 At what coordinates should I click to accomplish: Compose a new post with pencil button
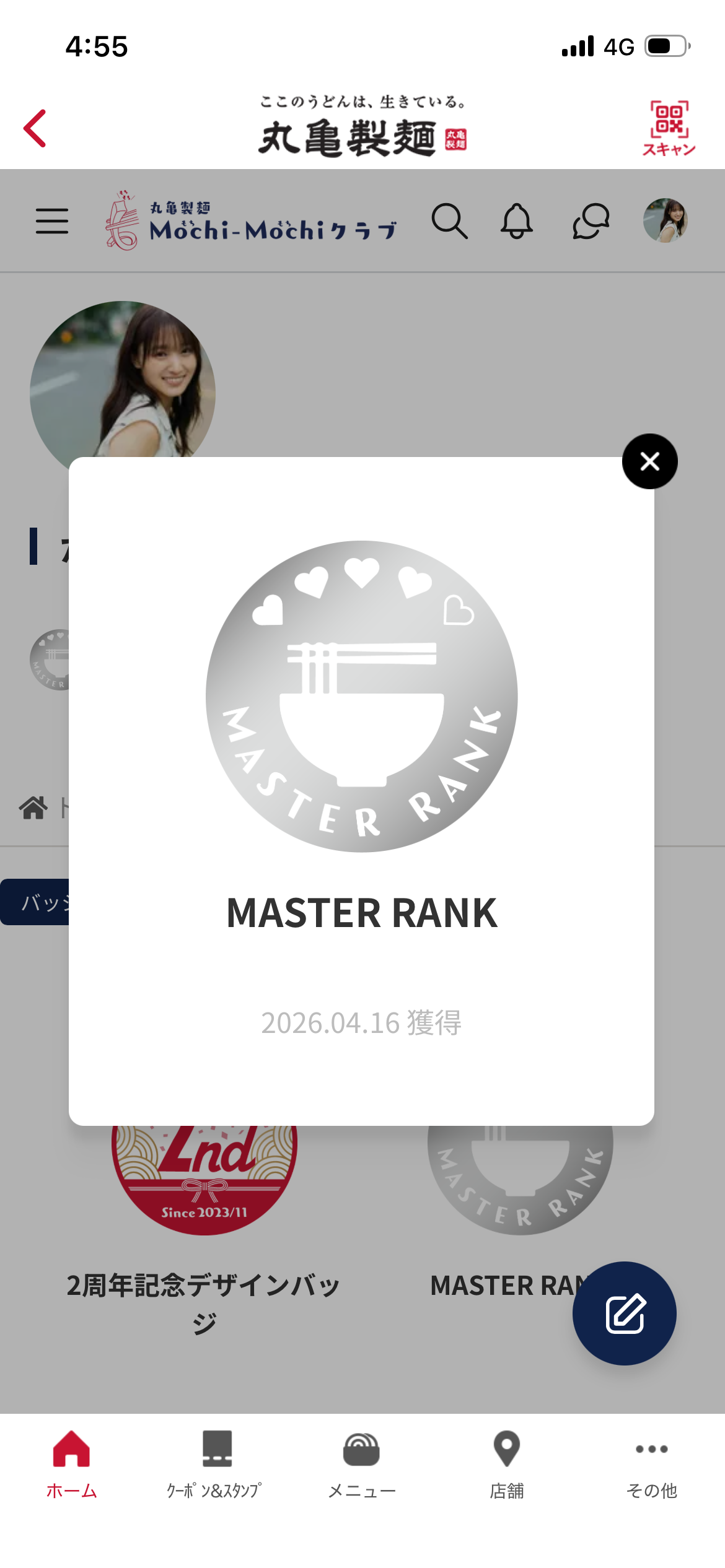tap(625, 1313)
